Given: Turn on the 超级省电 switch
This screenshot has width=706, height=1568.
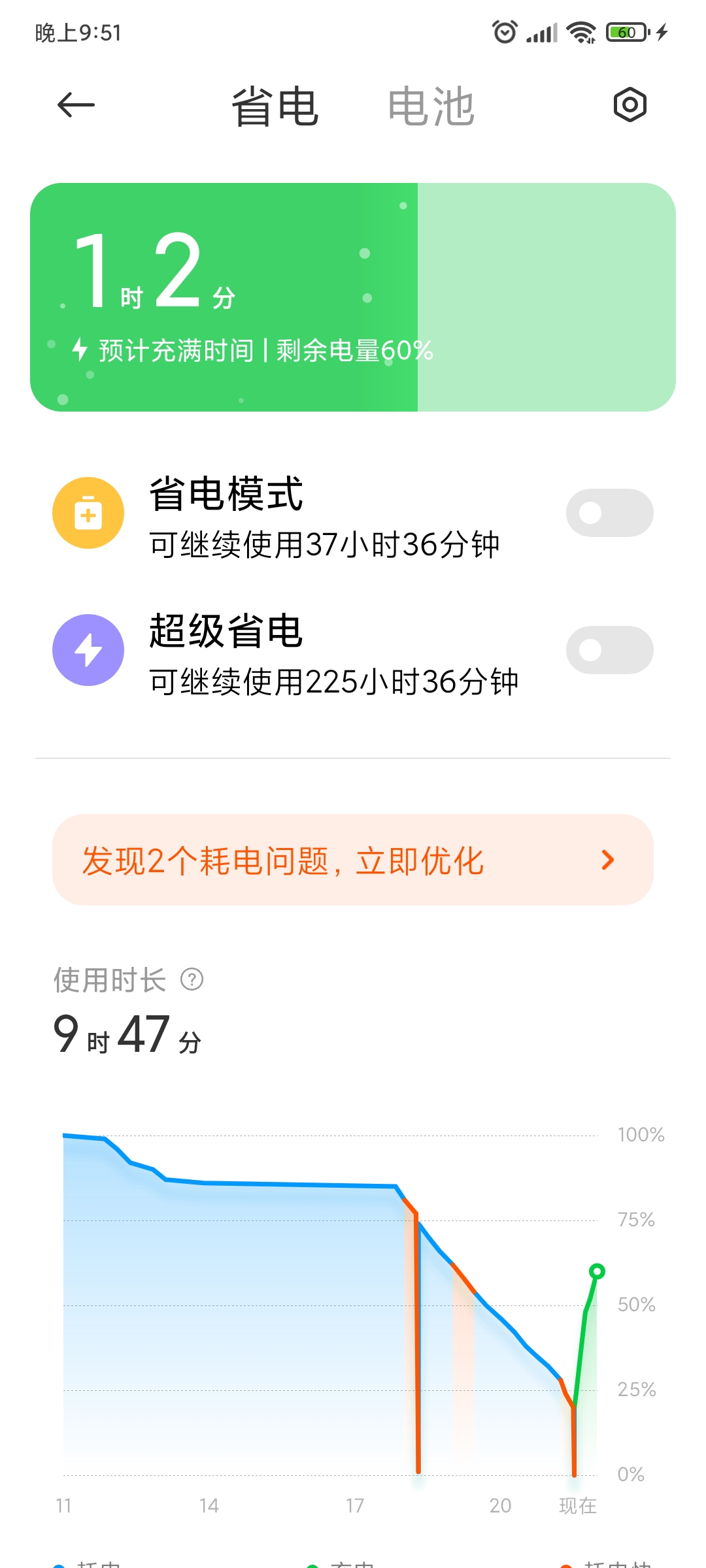Looking at the screenshot, I should 609,650.
